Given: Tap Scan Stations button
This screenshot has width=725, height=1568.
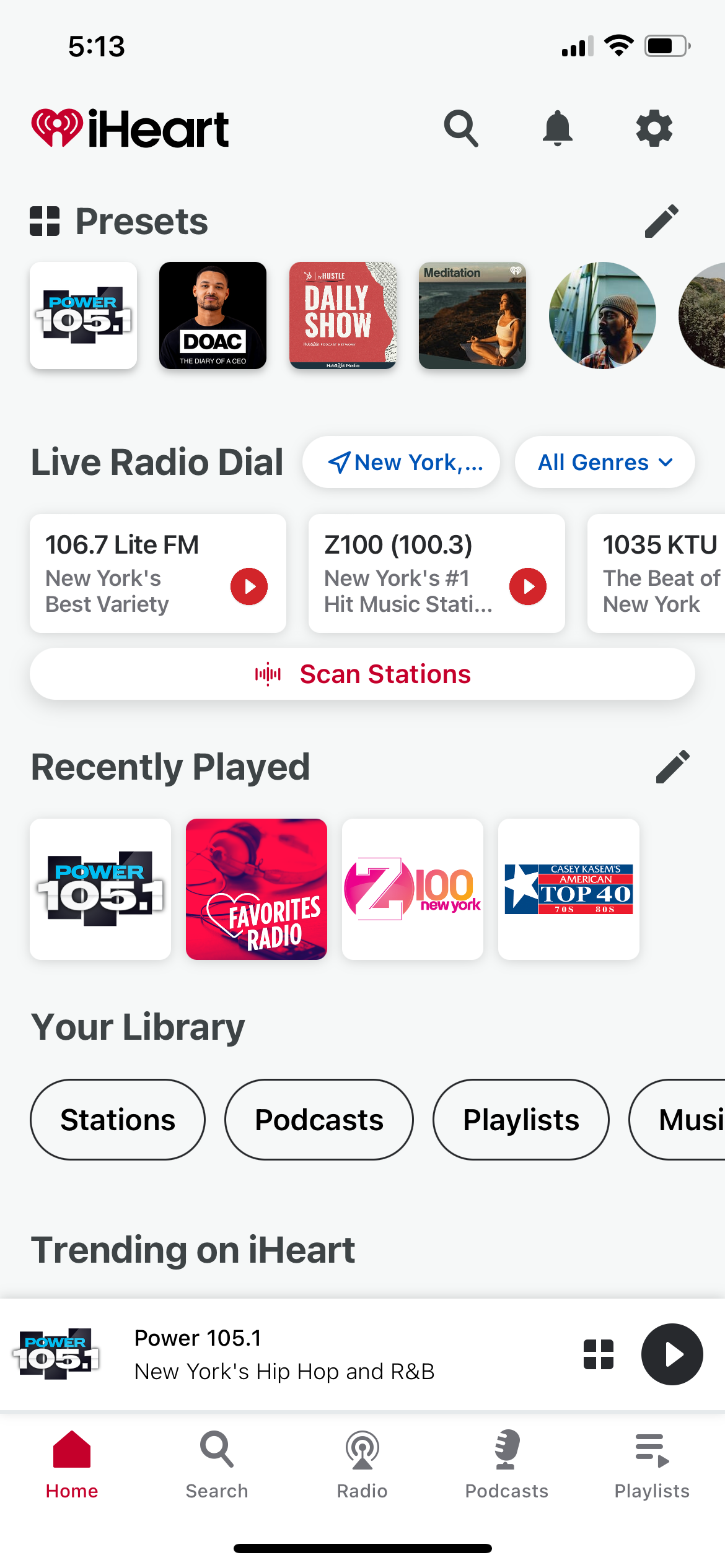Looking at the screenshot, I should 362,674.
